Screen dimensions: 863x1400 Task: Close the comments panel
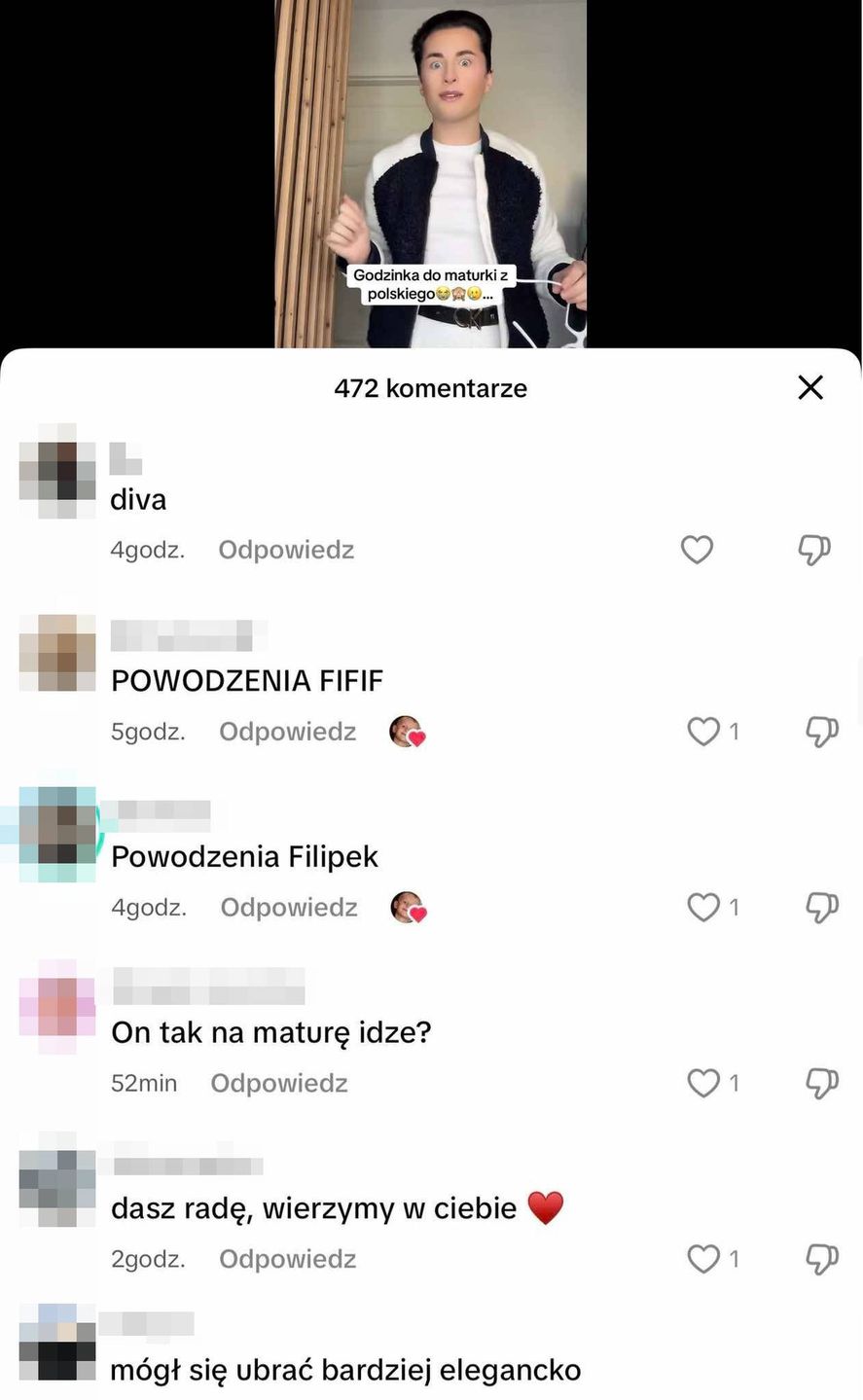point(809,387)
